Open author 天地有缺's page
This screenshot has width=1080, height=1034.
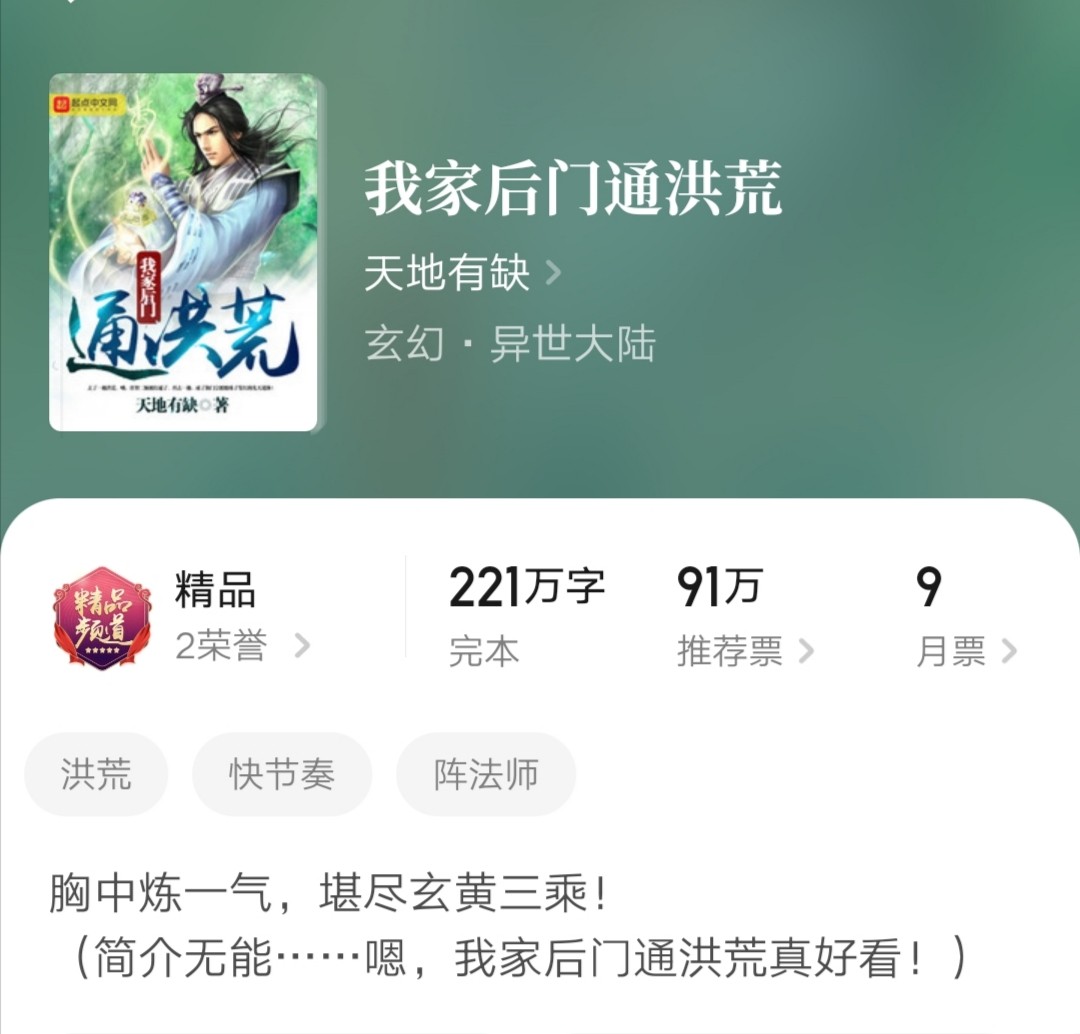(x=461, y=272)
